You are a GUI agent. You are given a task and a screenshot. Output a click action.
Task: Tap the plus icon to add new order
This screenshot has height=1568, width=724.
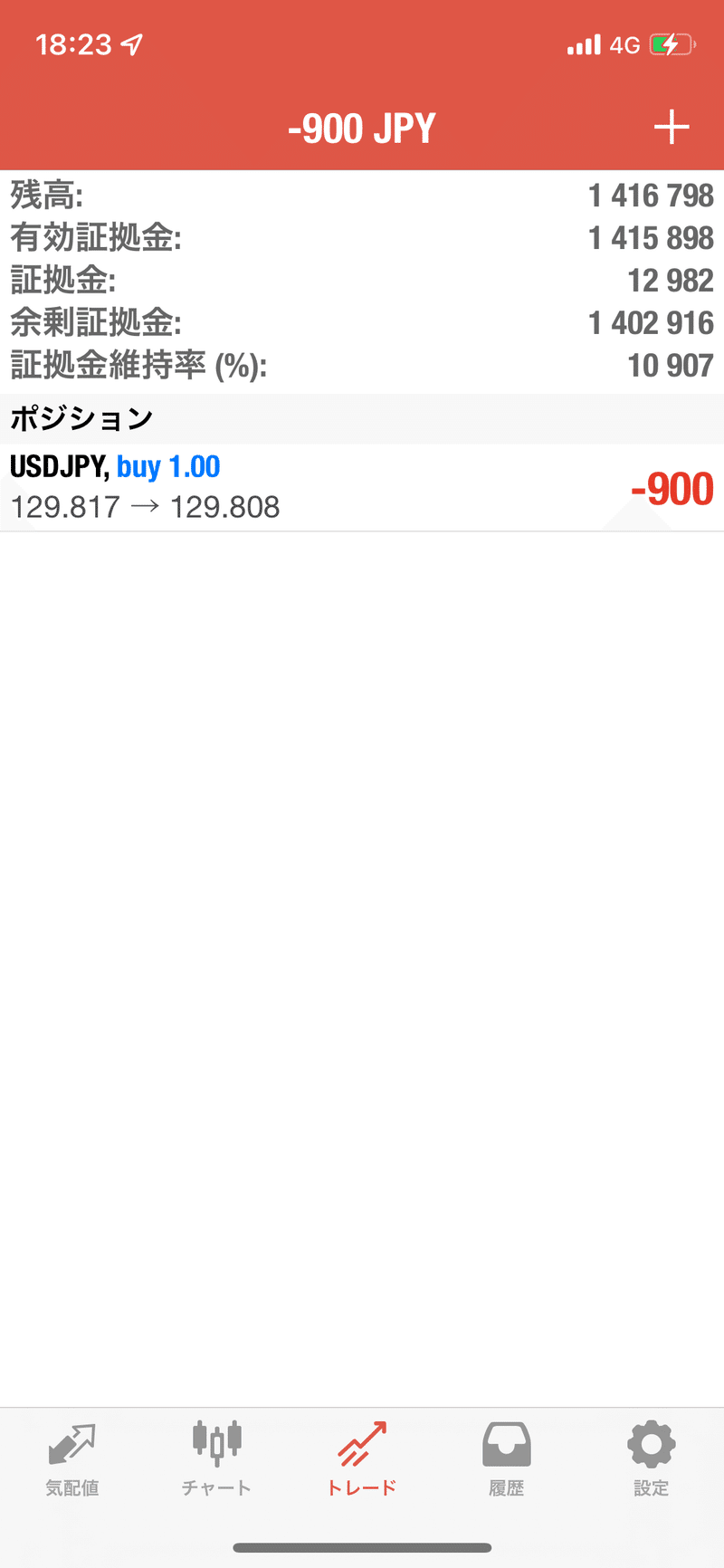tap(672, 128)
